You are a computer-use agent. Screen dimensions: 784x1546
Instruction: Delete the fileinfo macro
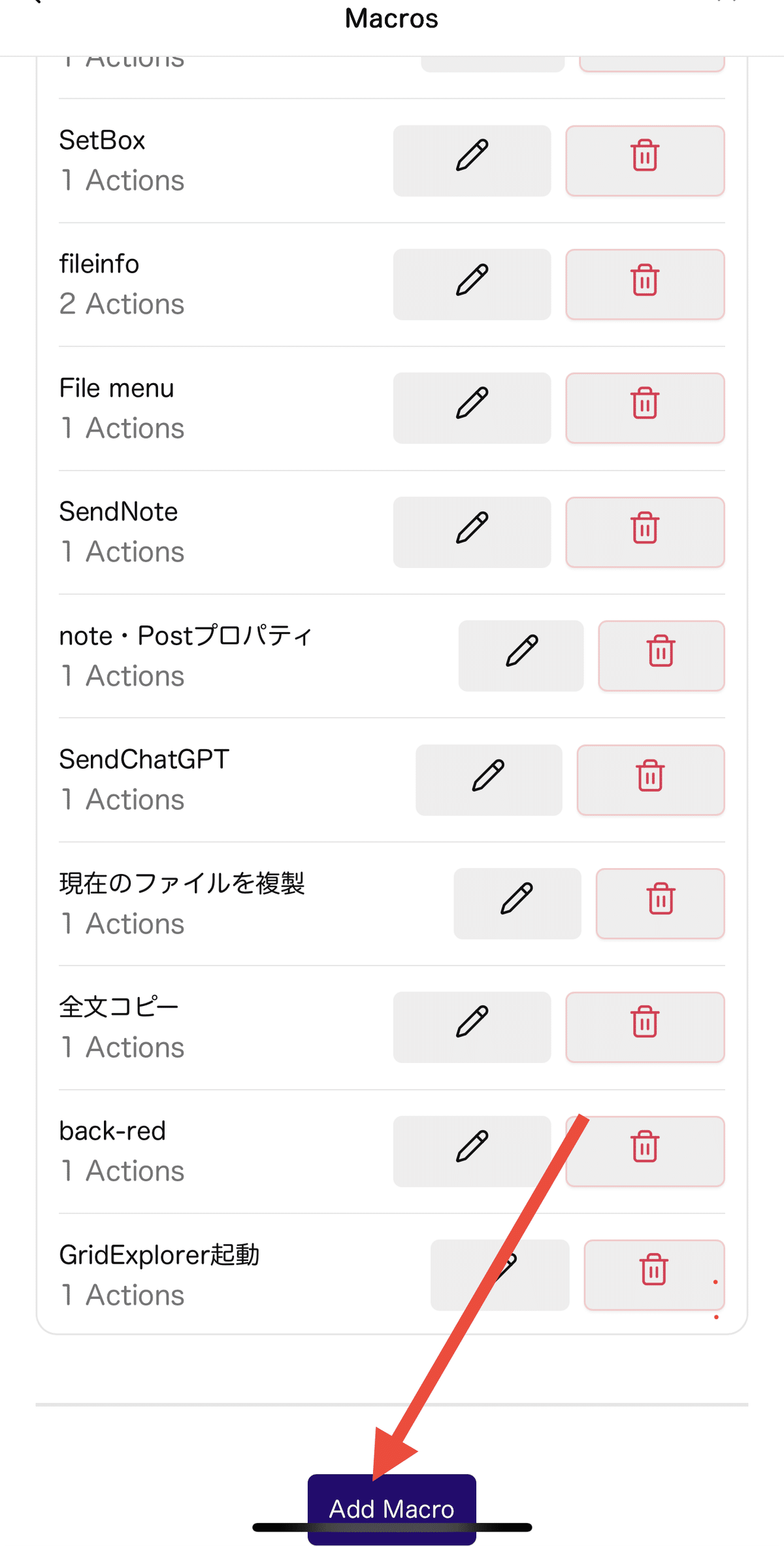(x=645, y=284)
